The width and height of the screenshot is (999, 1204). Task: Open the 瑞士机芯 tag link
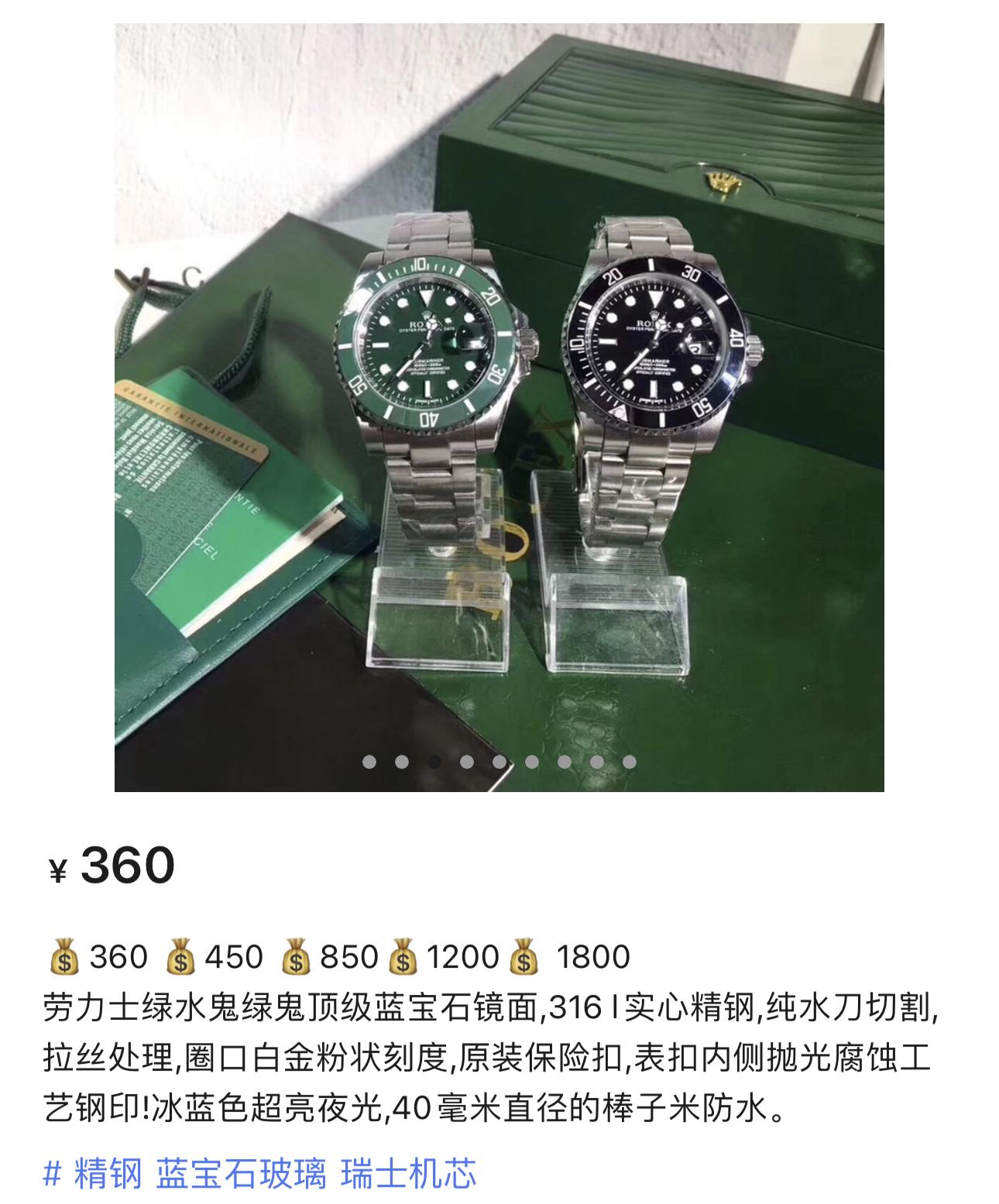point(408,1174)
